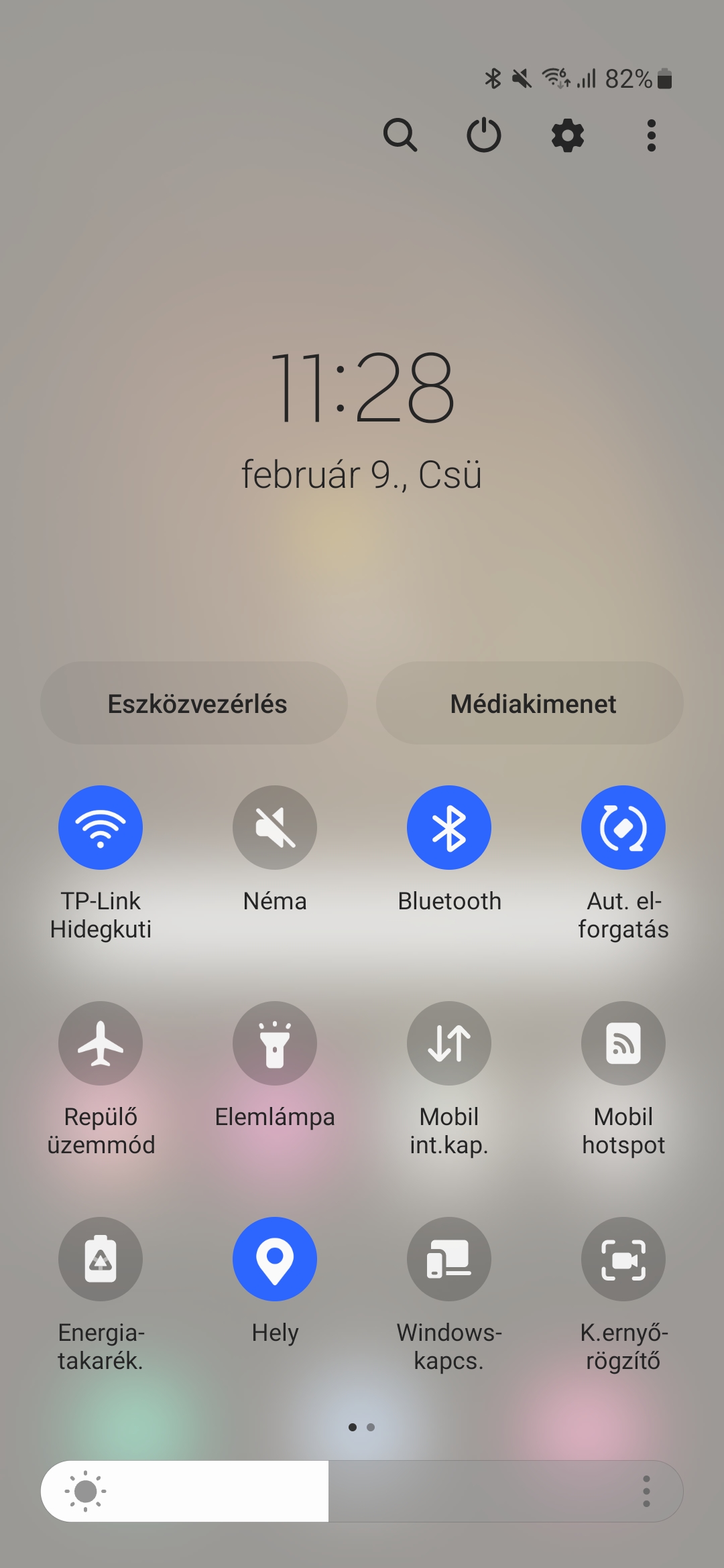The width and height of the screenshot is (724, 1568).
Task: Open the power menu
Action: click(x=484, y=135)
